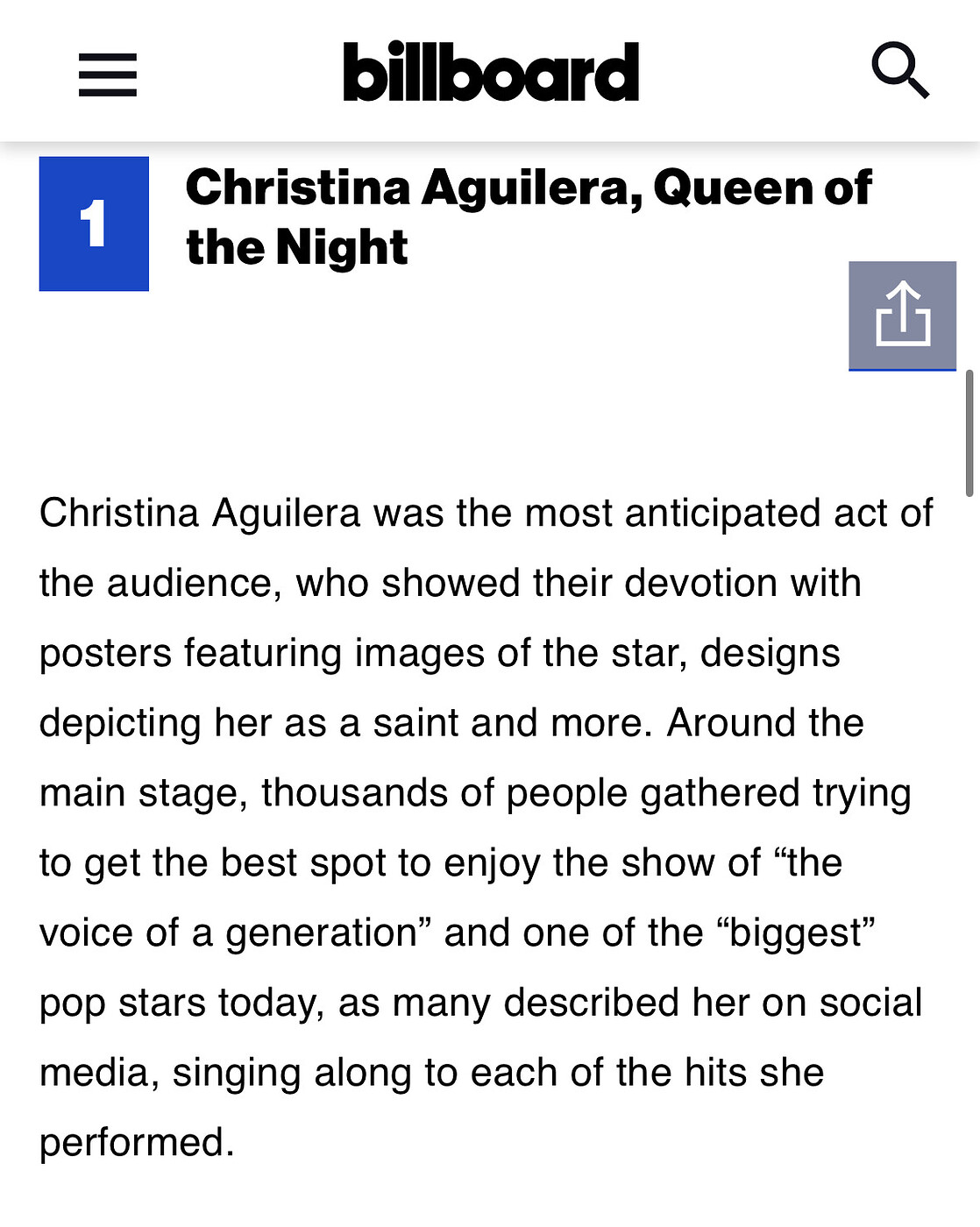Share the article using the upload-arrow icon

[903, 317]
